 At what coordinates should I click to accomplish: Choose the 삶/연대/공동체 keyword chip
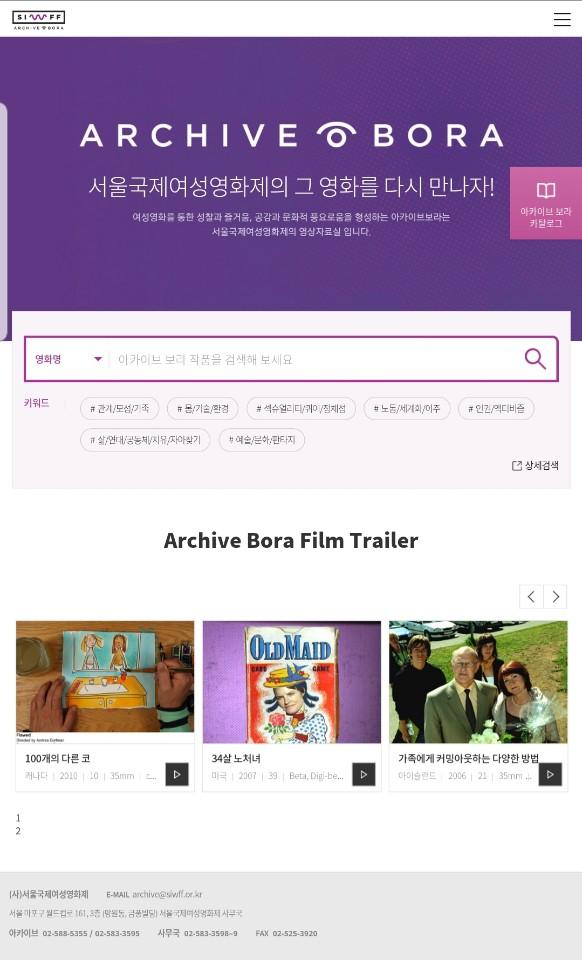[x=145, y=440]
